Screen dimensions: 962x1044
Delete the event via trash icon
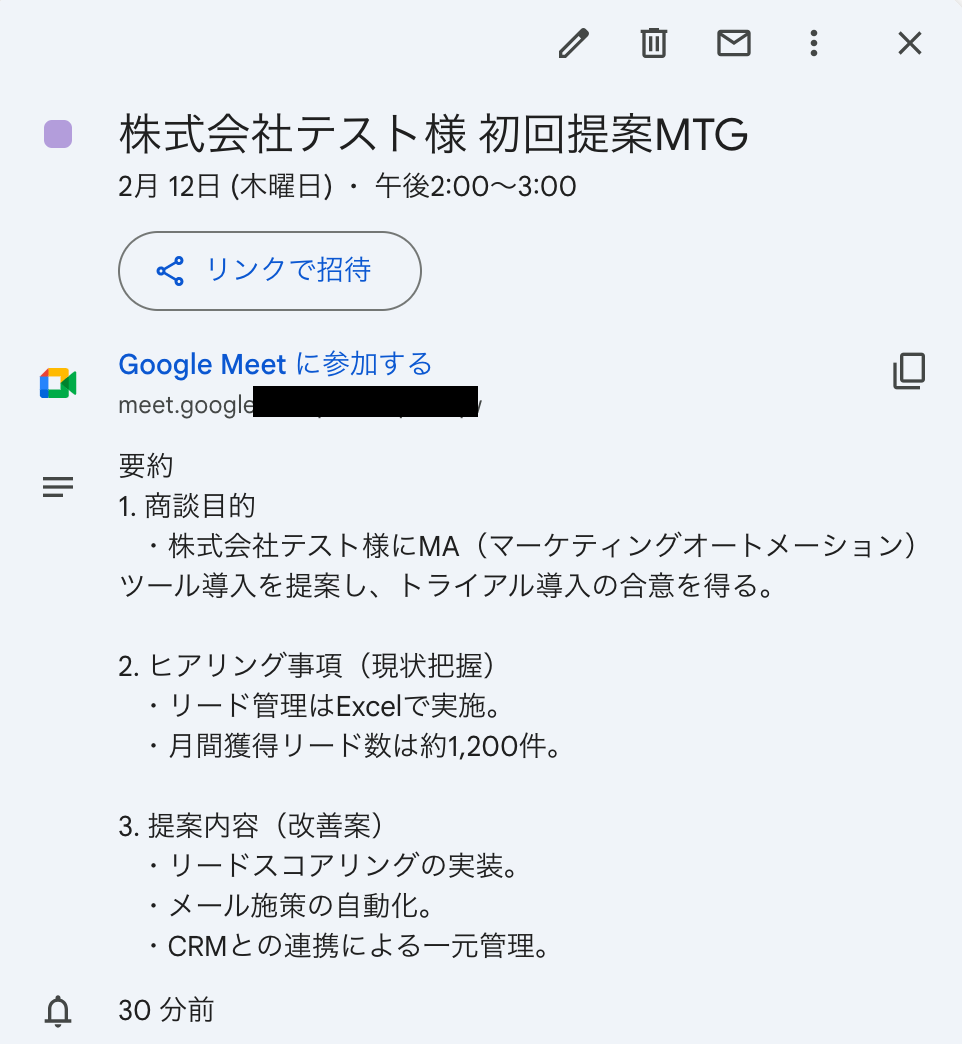point(653,44)
